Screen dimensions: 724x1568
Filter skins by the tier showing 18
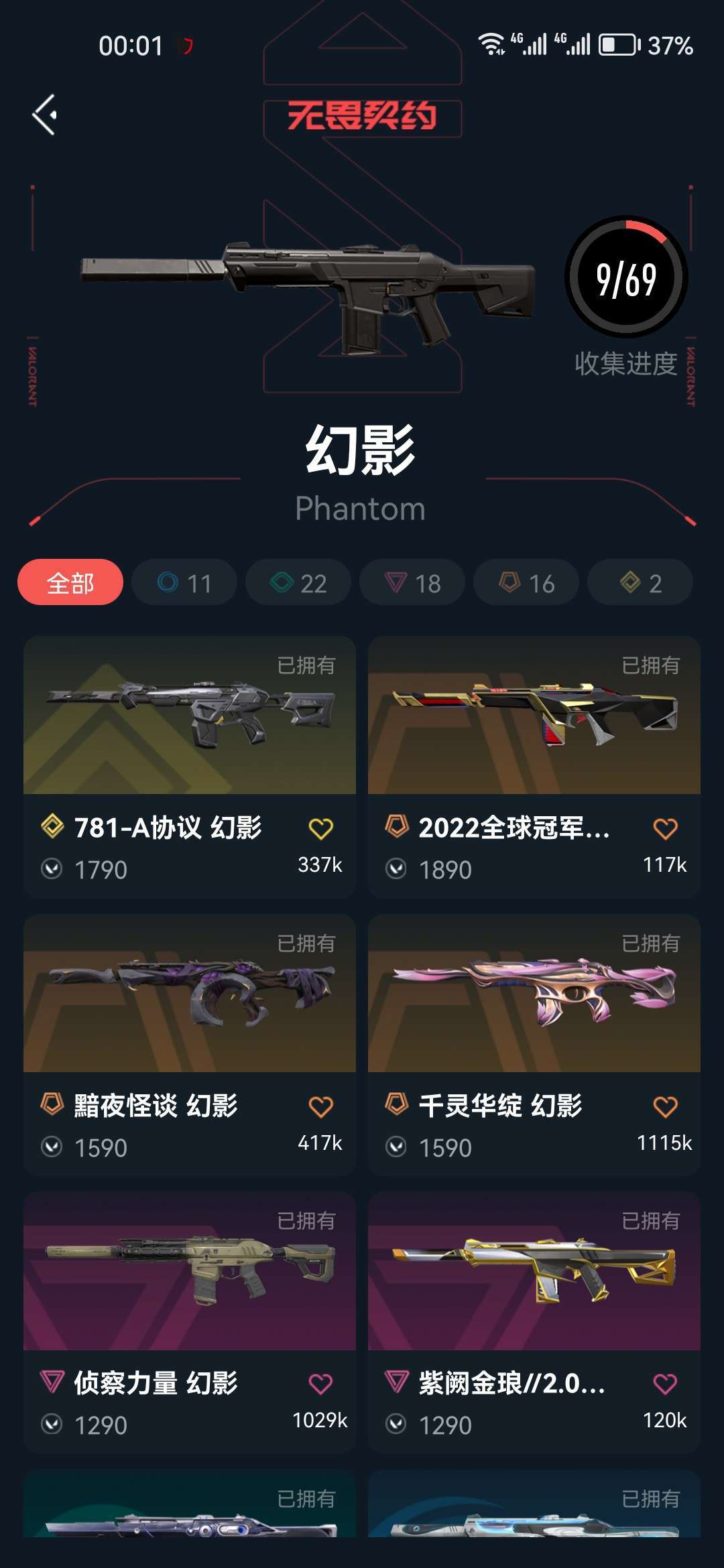pyautogui.click(x=412, y=582)
